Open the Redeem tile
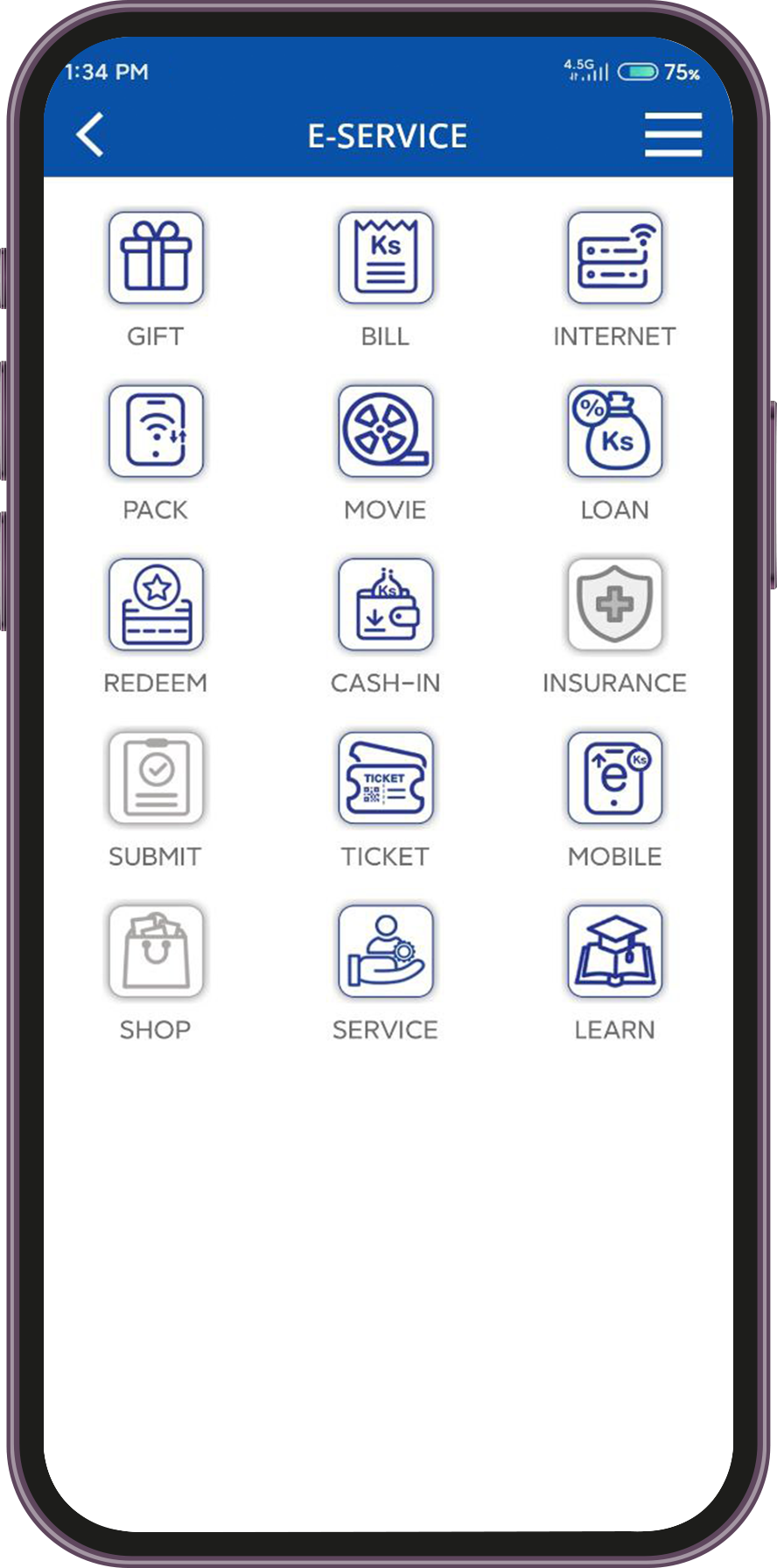 156,605
